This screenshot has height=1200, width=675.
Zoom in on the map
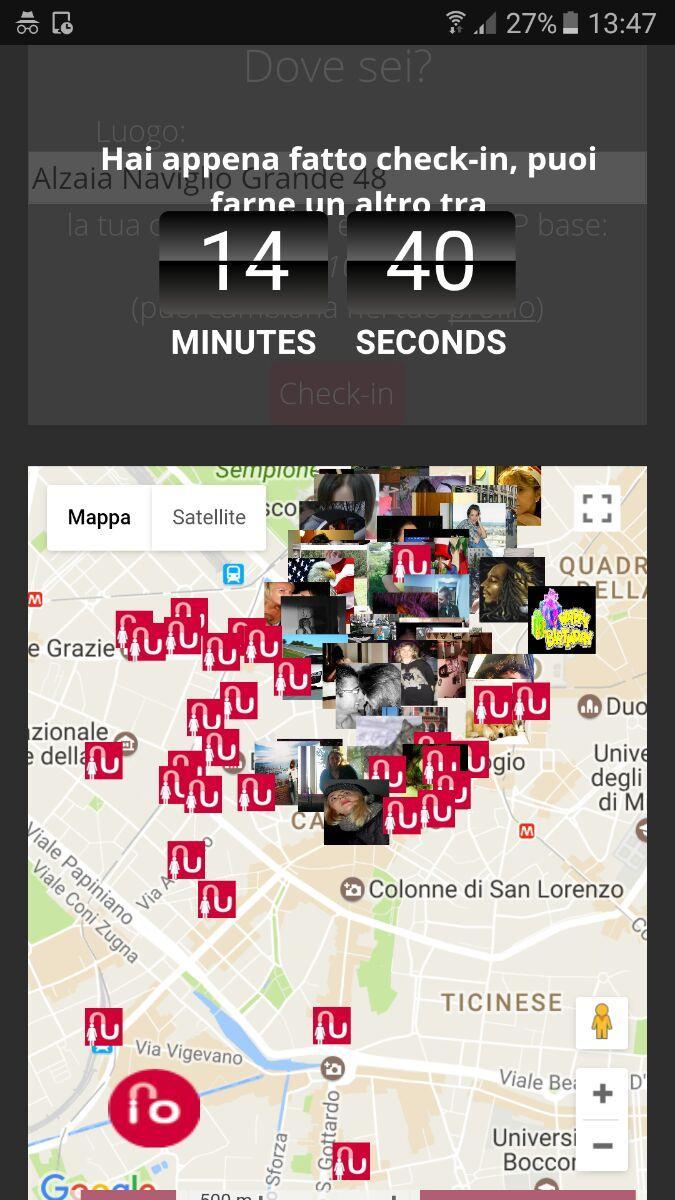pyautogui.click(x=602, y=1094)
